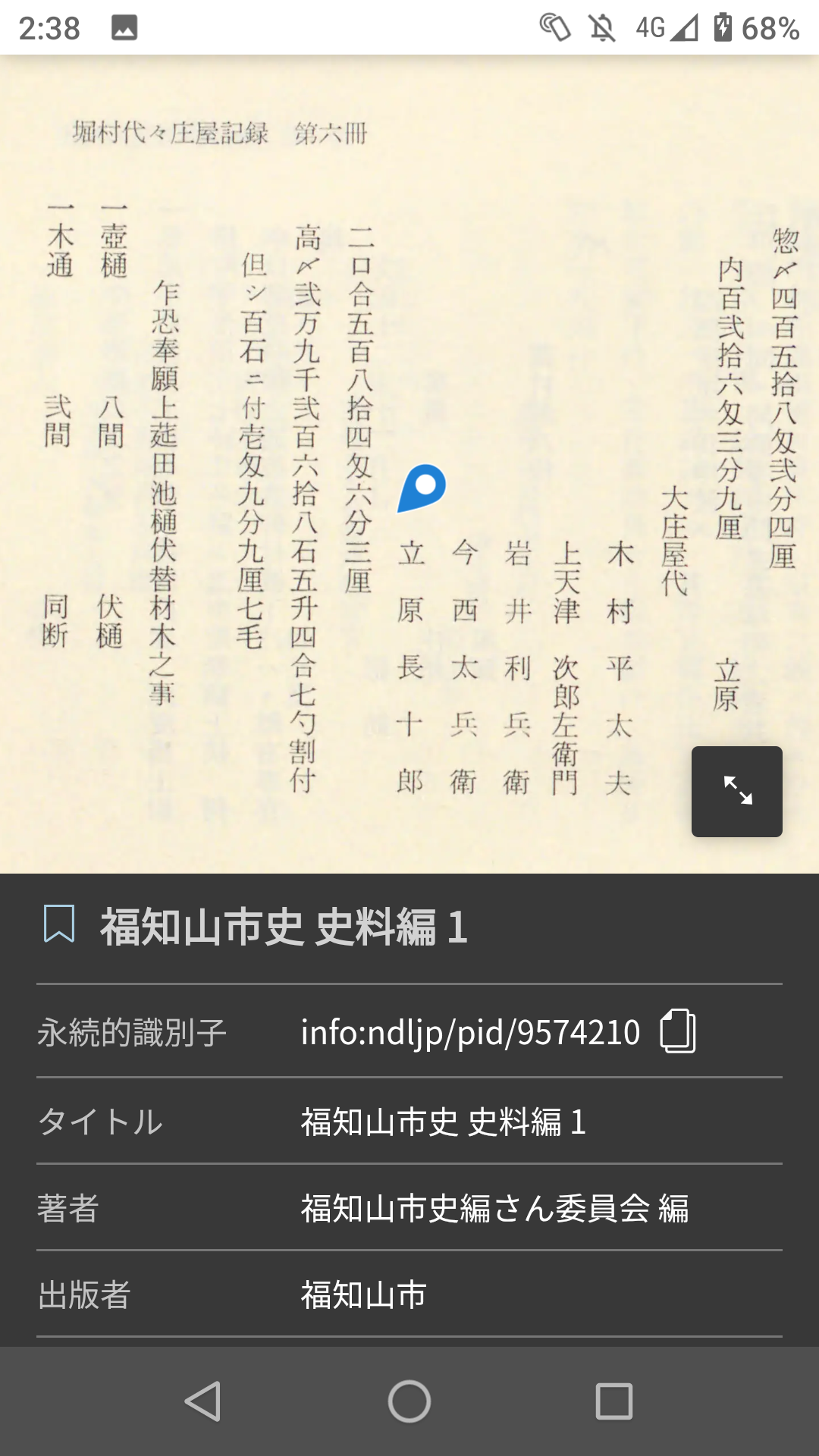Go back with the system back button
This screenshot has height=1456, width=819.
pos(203,1401)
